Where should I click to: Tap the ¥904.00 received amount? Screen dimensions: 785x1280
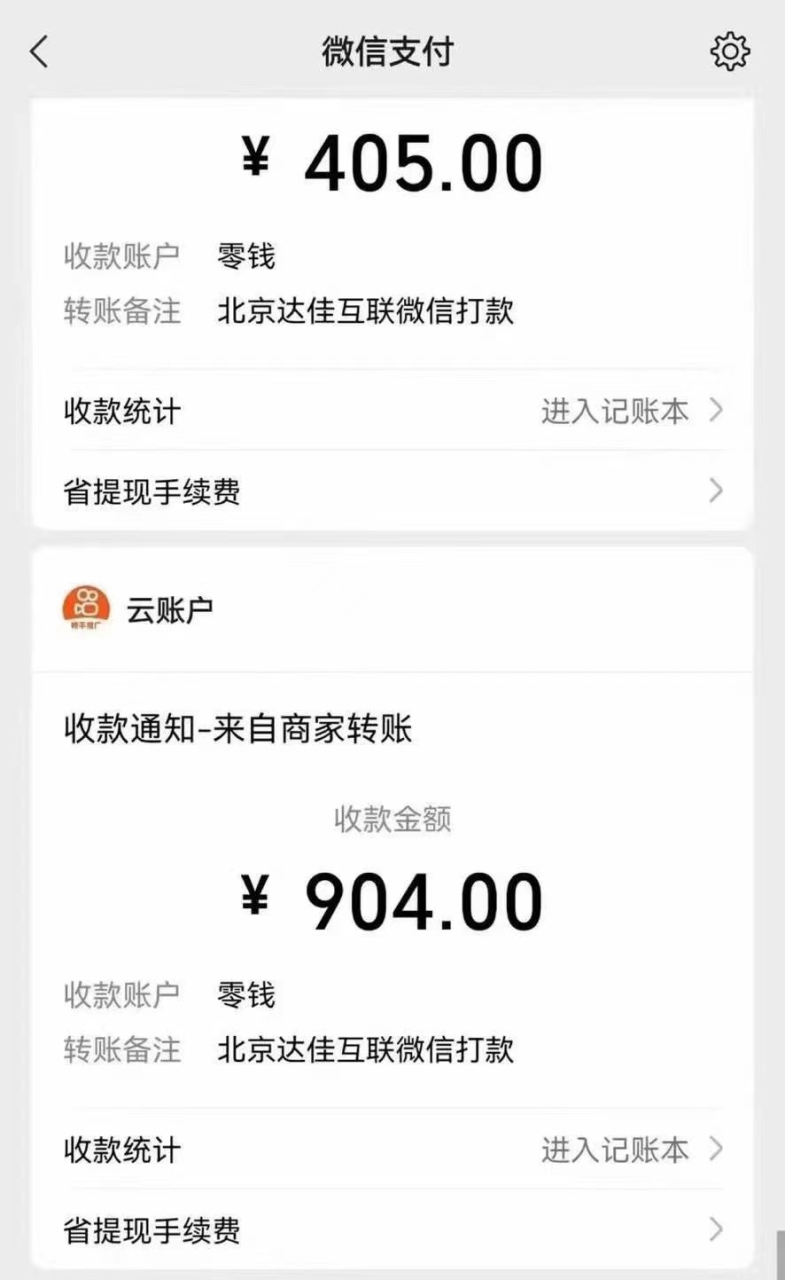tap(398, 898)
